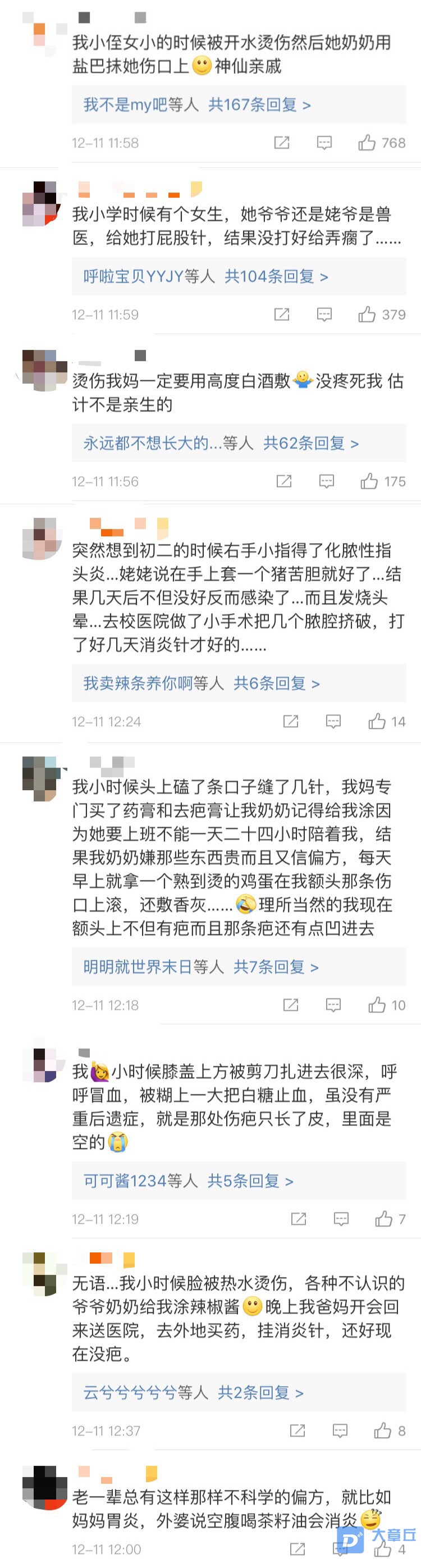
Task: Like the comment with 14 likes
Action: [377, 722]
